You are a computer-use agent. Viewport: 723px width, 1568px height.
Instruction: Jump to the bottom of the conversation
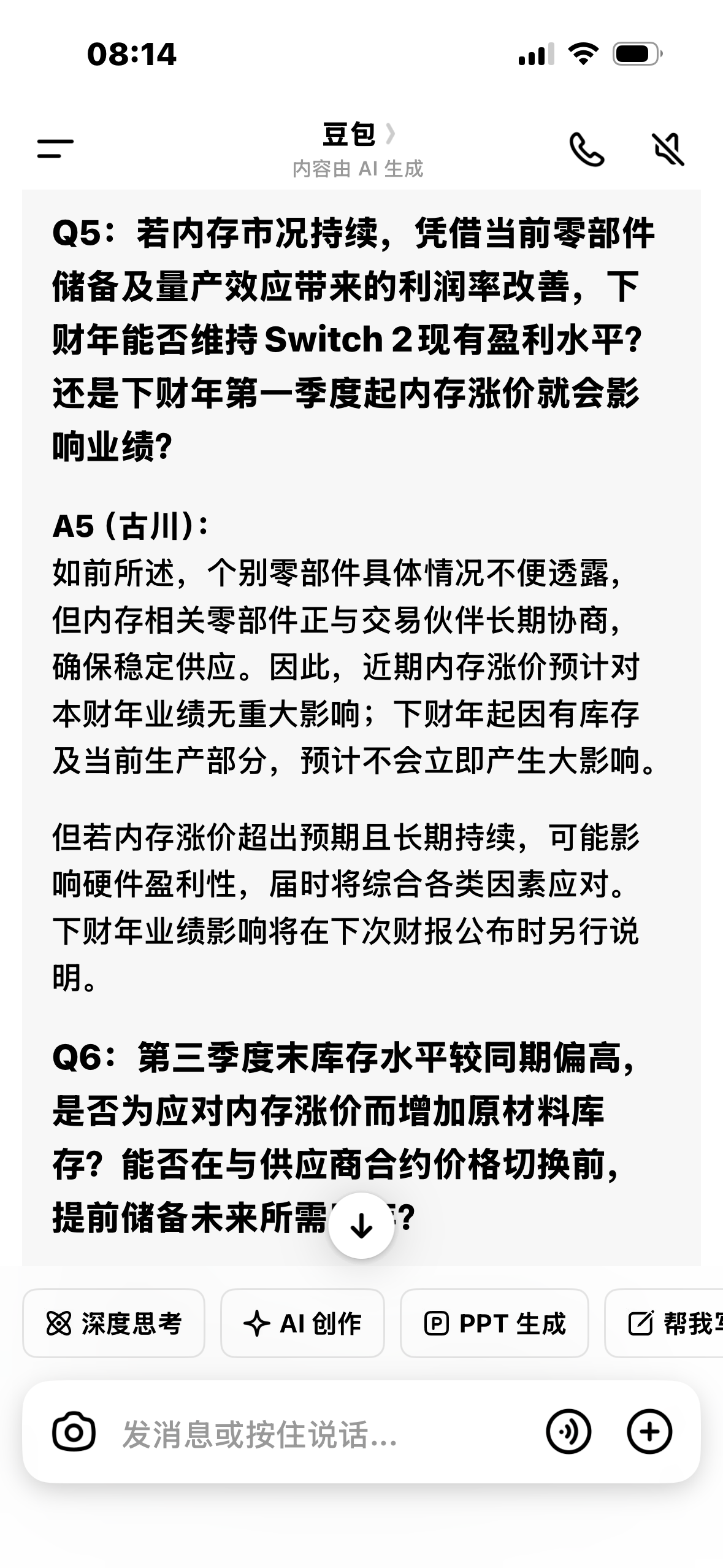[361, 1226]
